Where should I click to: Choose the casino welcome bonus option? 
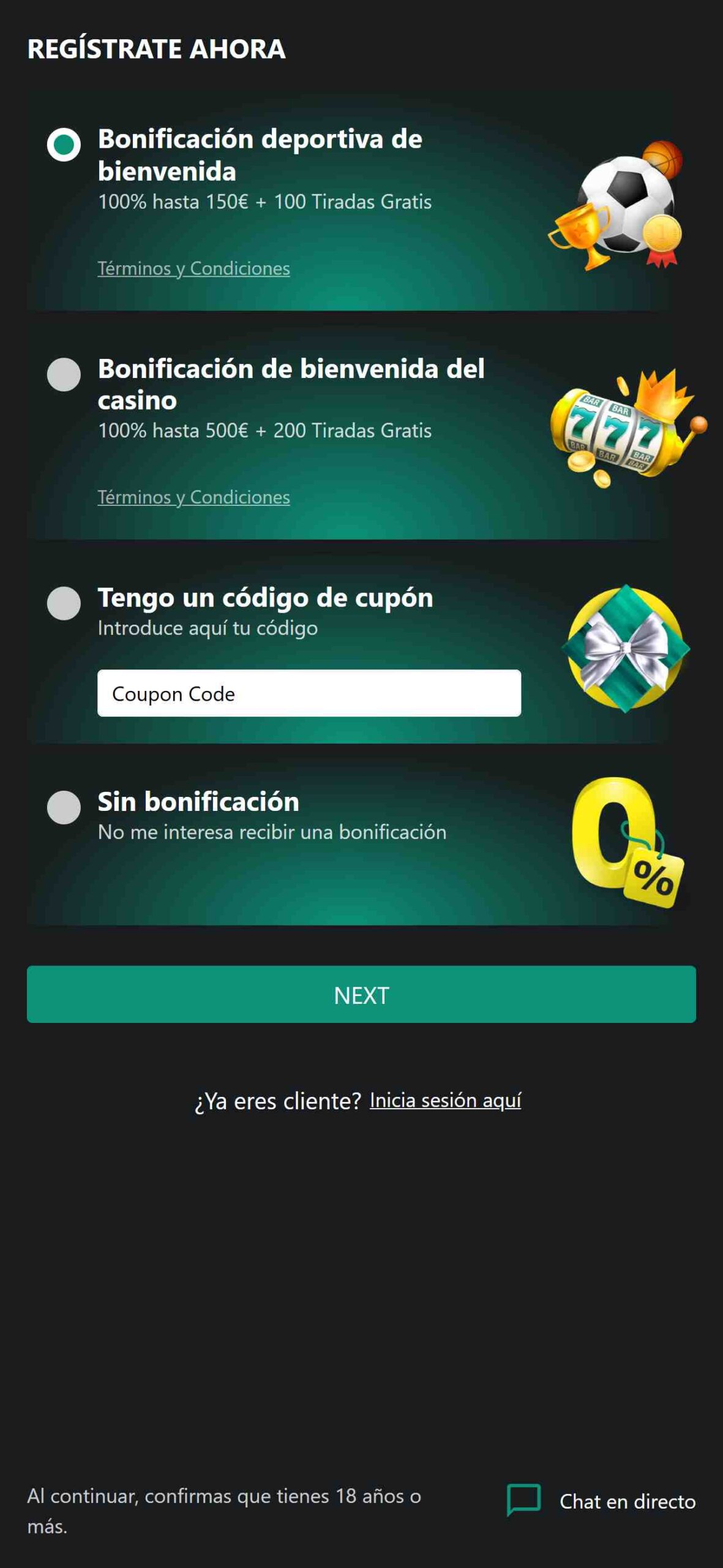pyautogui.click(x=64, y=374)
